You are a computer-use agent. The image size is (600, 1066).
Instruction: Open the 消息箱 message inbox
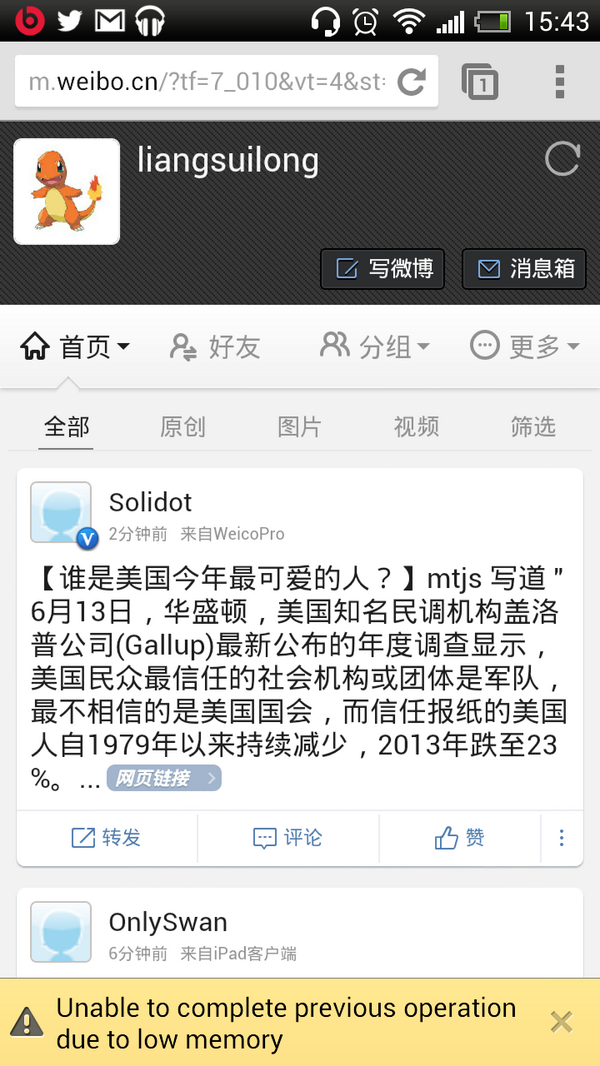tap(524, 268)
